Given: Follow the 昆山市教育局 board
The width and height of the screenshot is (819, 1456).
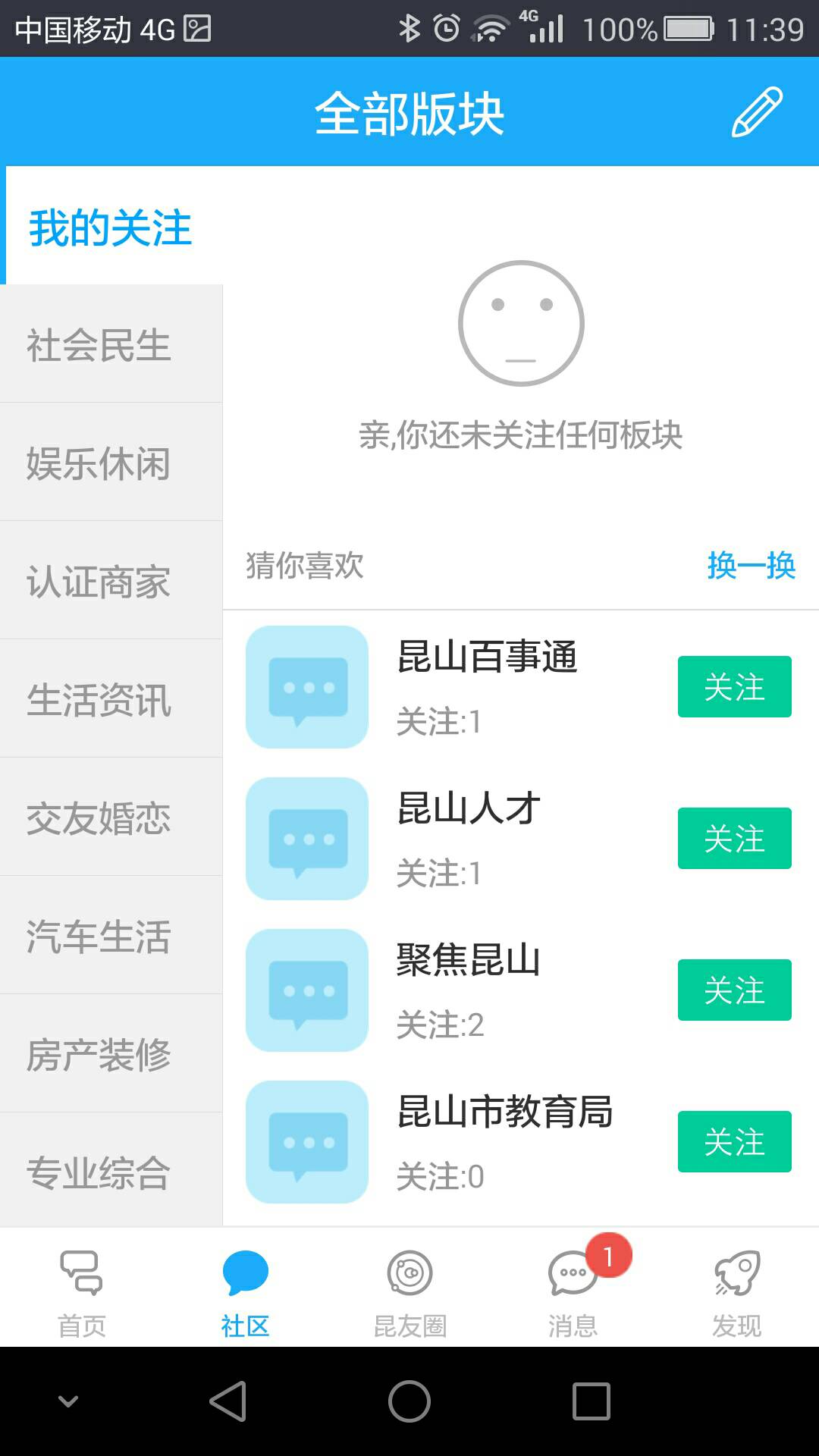Looking at the screenshot, I should (734, 1142).
